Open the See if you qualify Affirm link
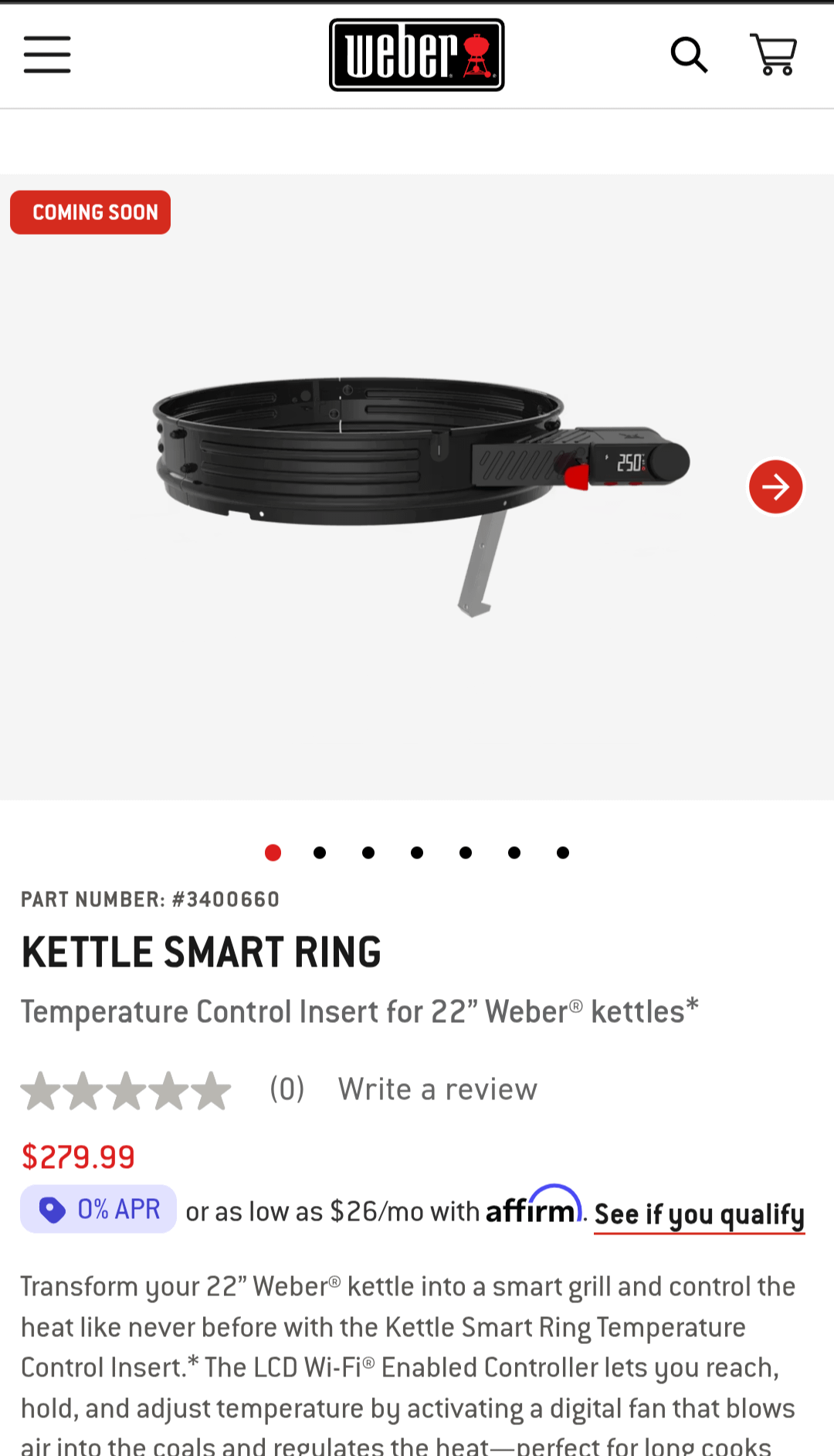The height and width of the screenshot is (1456, 834). (699, 1214)
